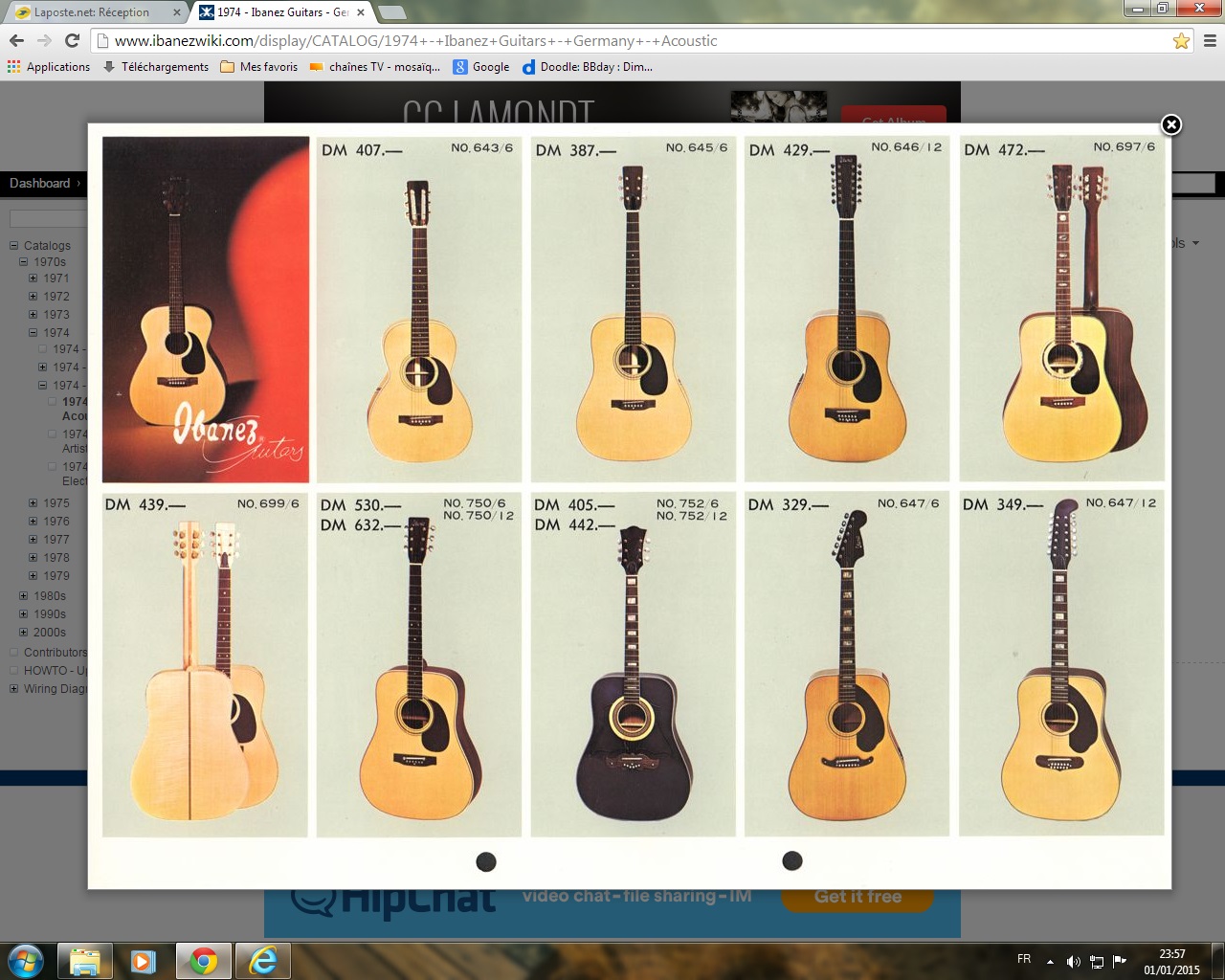
Task: Close the Laposte.net Réception tab
Action: click(x=177, y=12)
